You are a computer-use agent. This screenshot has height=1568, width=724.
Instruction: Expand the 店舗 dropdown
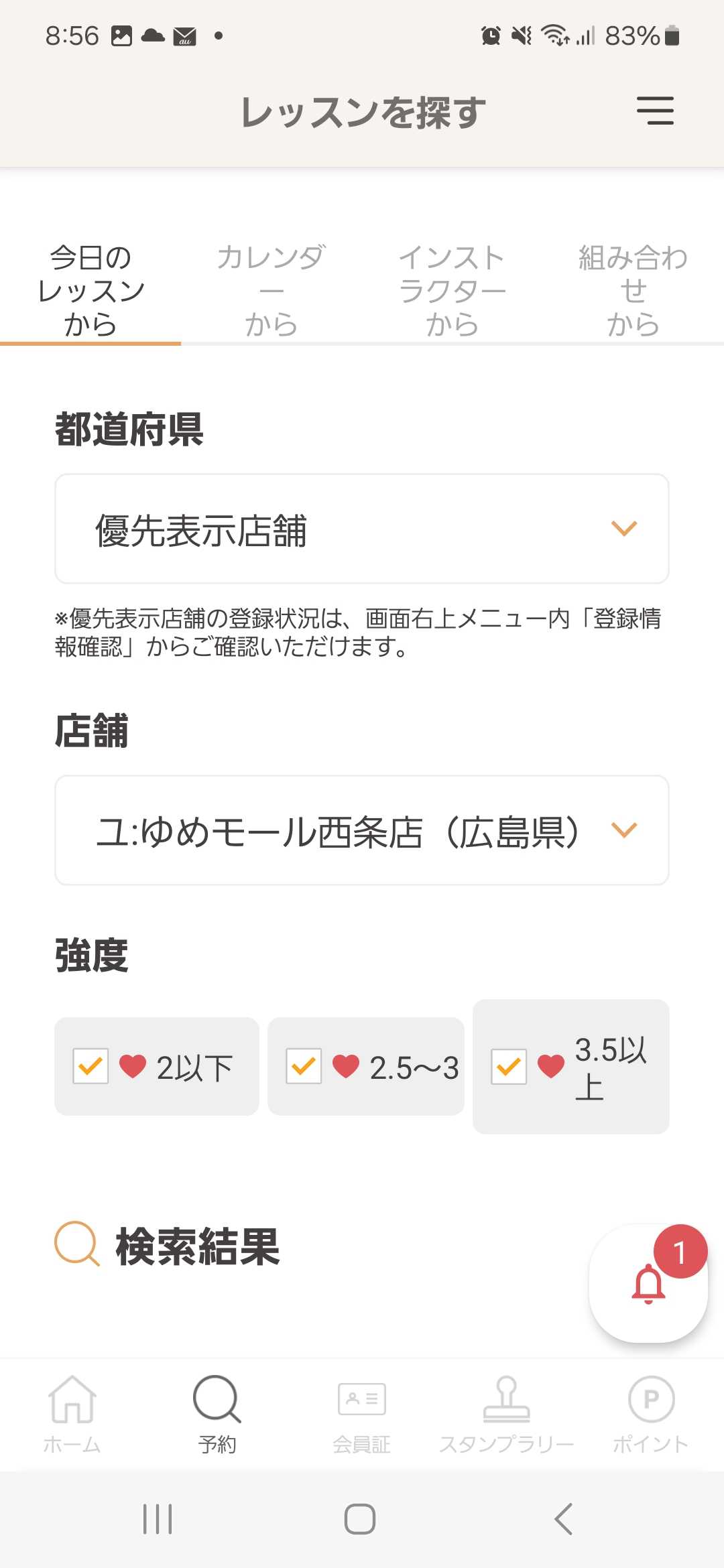point(362,830)
